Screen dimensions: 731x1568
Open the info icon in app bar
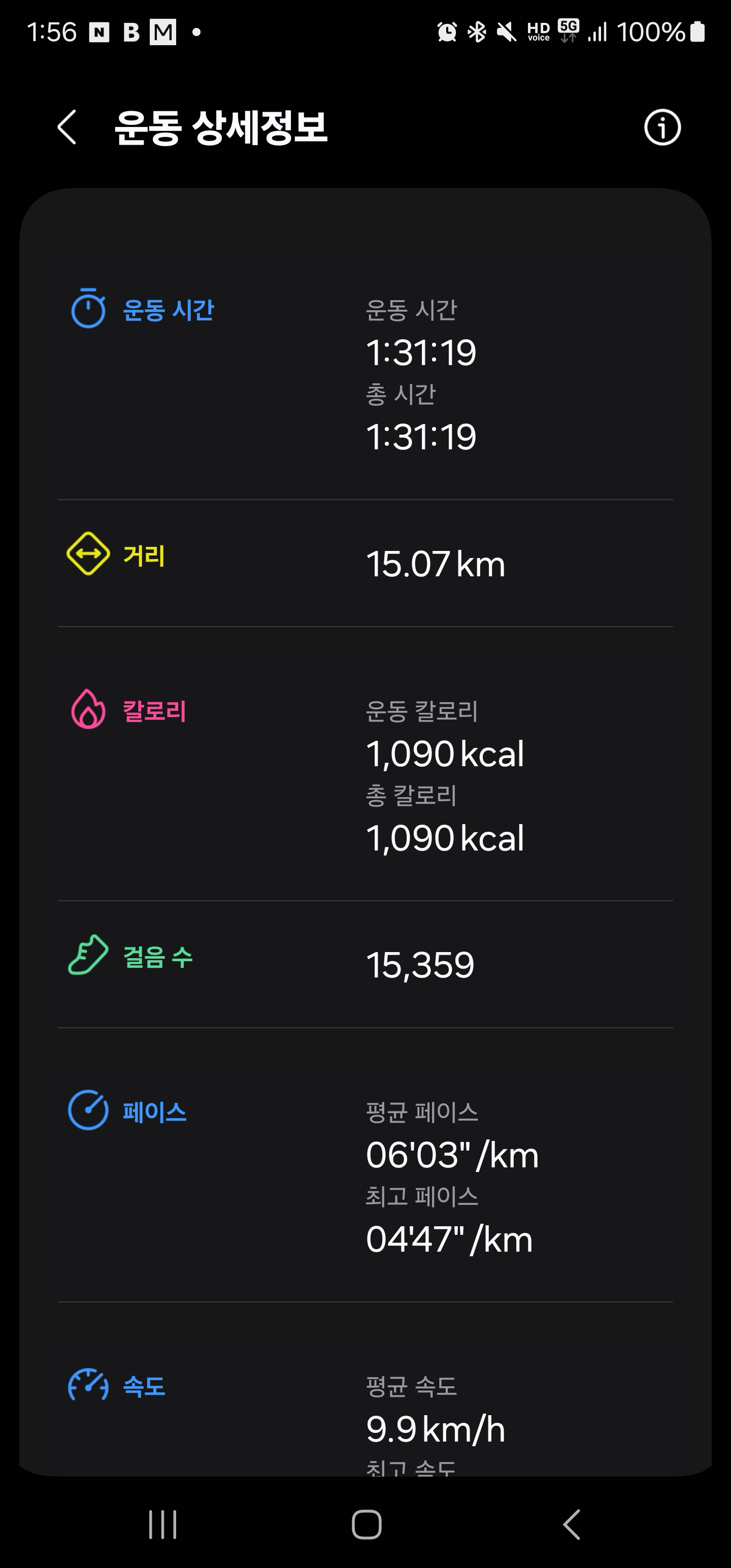[x=662, y=127]
